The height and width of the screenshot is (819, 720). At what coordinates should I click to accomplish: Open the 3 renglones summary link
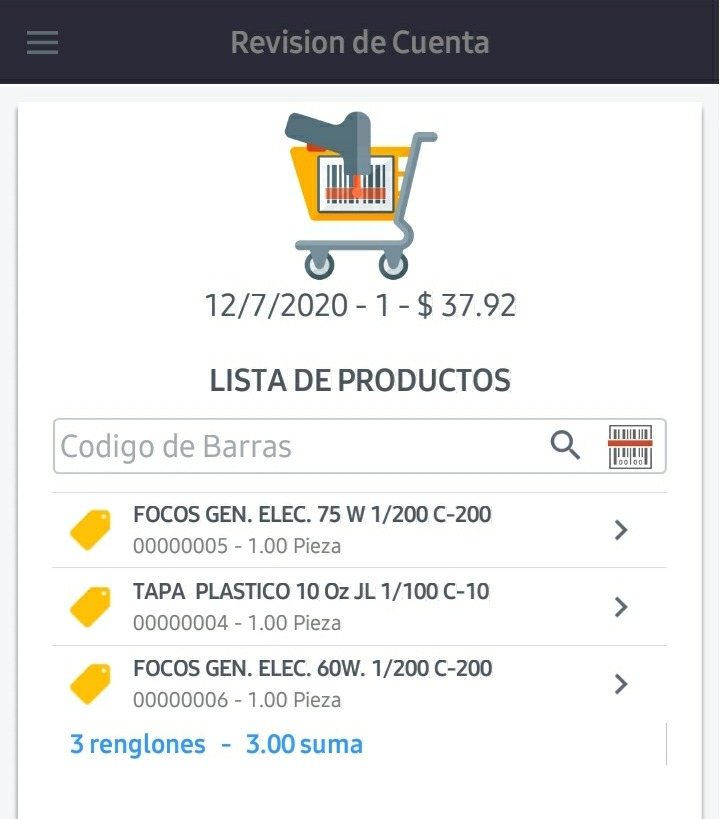[137, 744]
